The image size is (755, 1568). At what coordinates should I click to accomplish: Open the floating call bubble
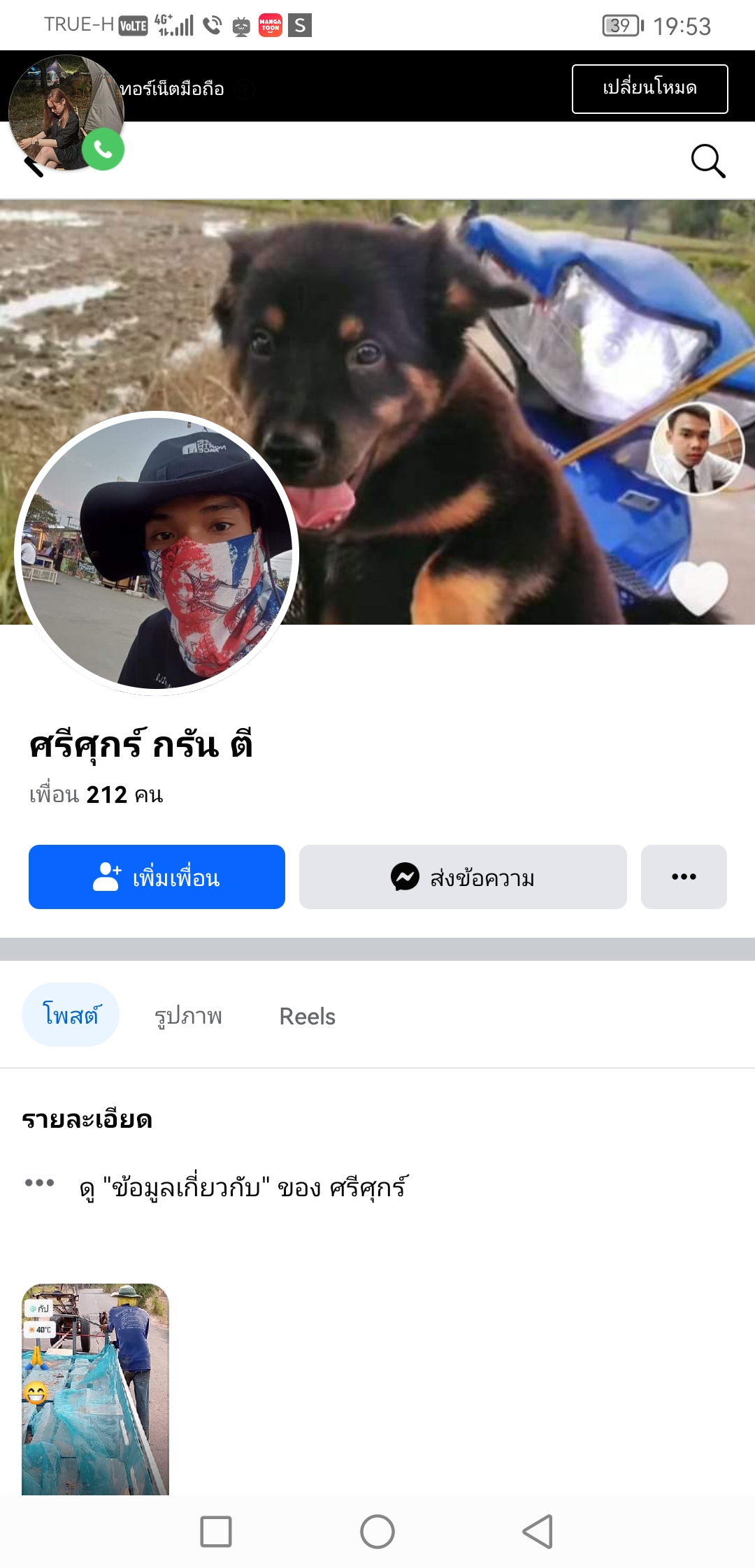tap(66, 113)
